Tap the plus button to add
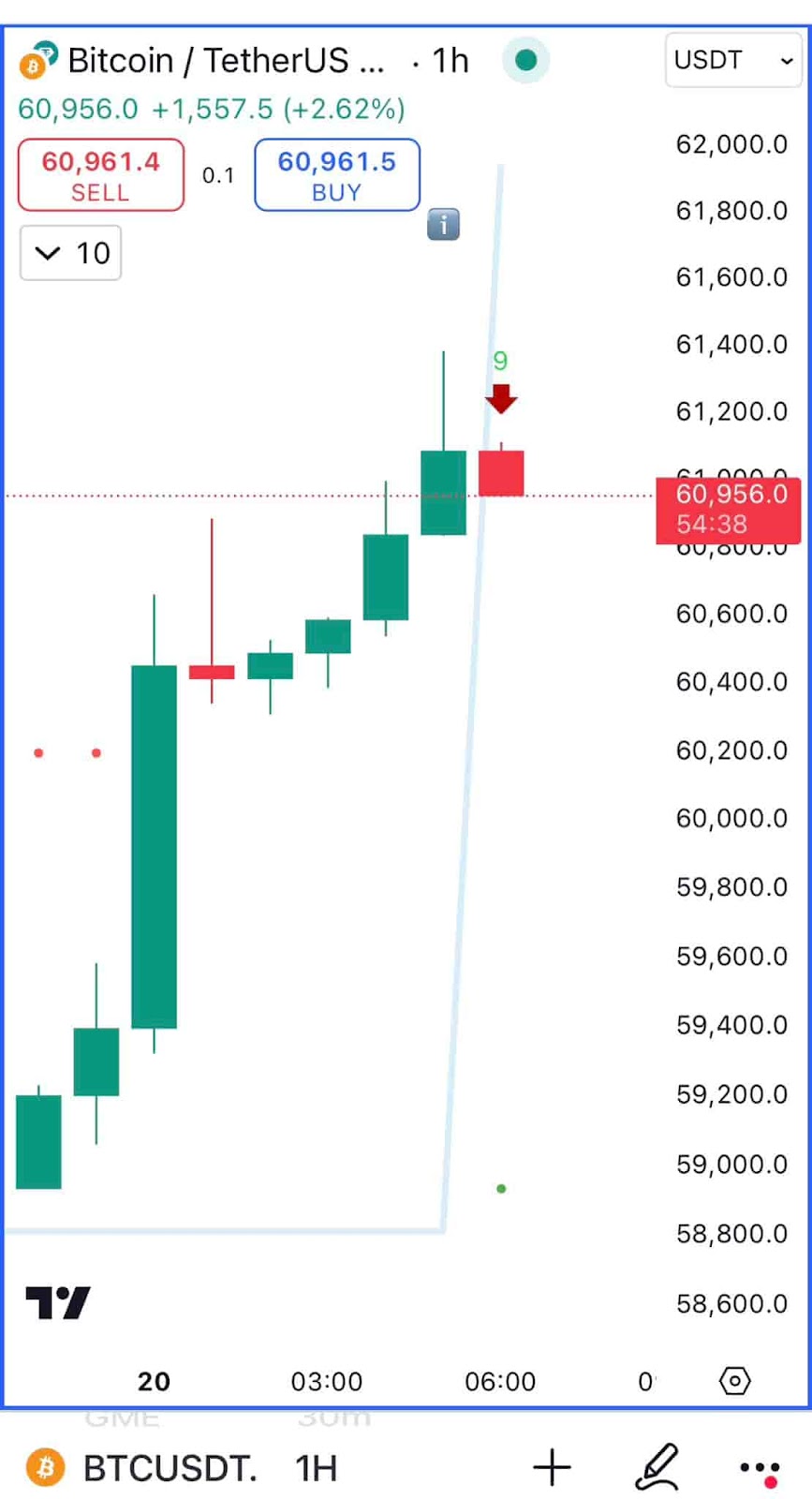 553,1467
